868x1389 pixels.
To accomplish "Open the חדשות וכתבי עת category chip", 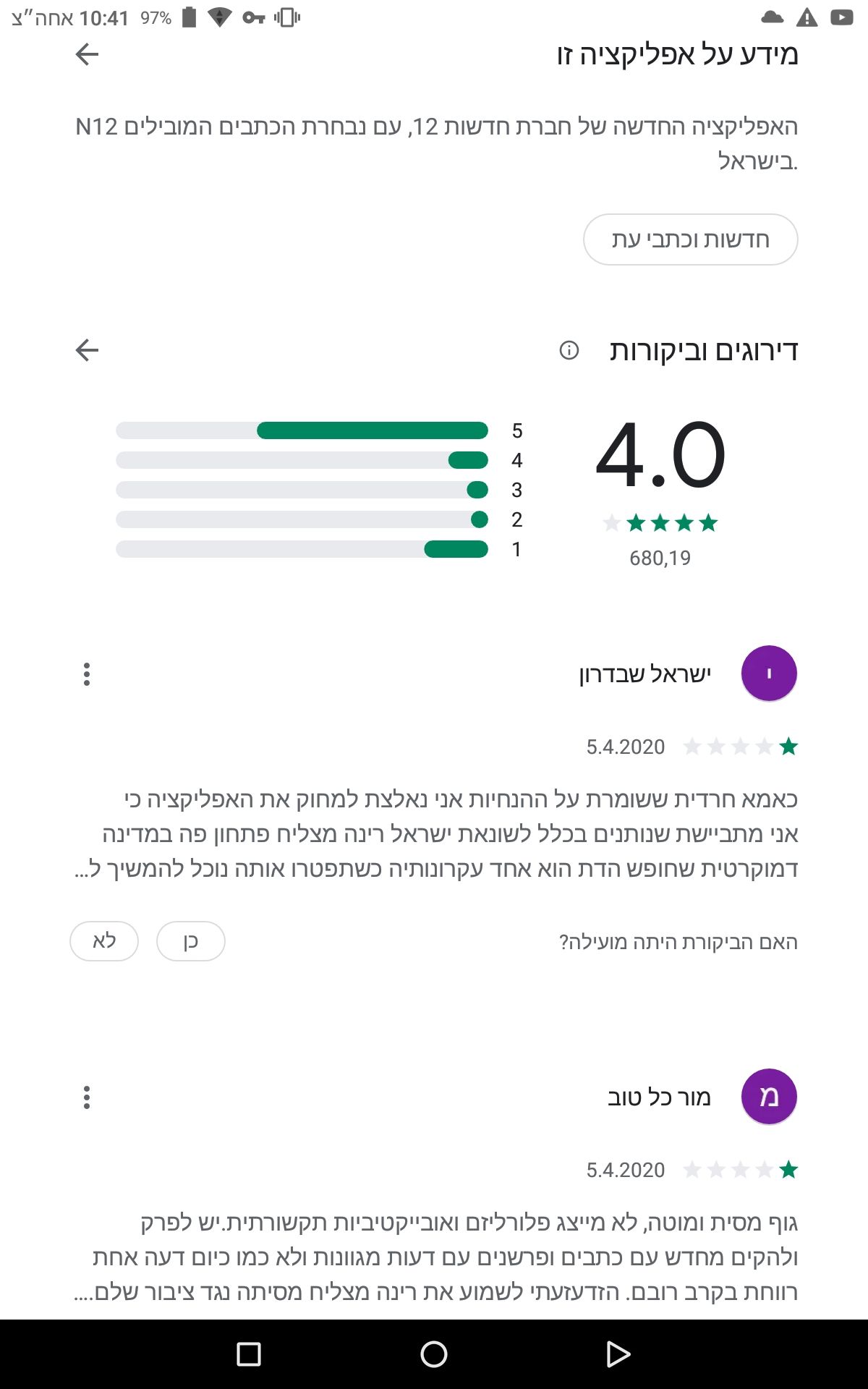I will [690, 239].
